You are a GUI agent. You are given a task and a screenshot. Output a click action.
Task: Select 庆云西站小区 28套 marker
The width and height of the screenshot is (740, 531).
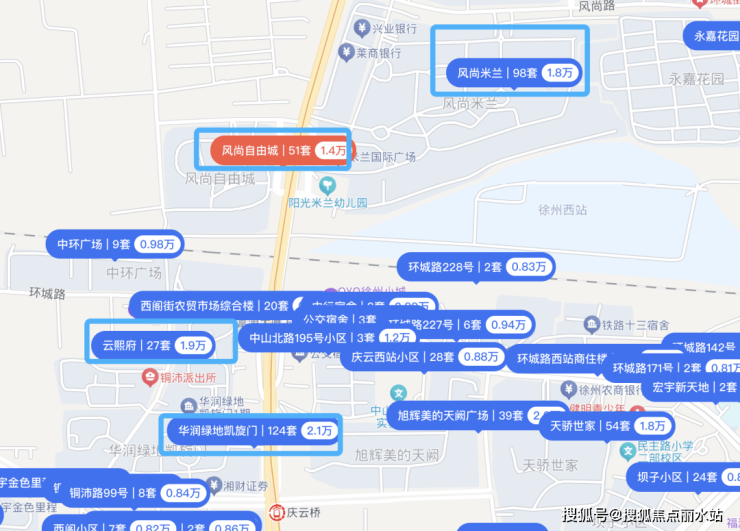point(422,357)
